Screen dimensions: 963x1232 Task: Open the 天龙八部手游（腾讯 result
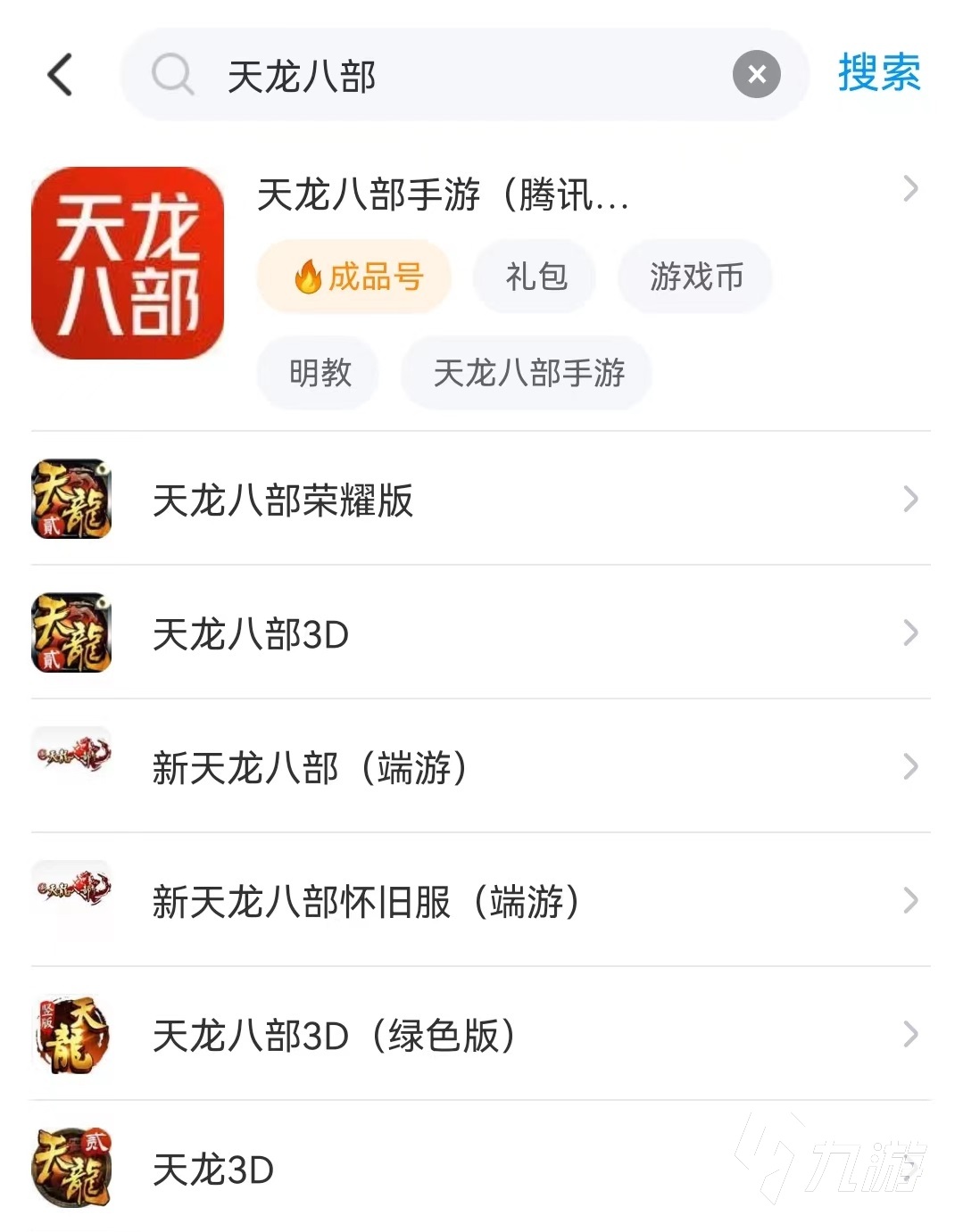[443, 194]
